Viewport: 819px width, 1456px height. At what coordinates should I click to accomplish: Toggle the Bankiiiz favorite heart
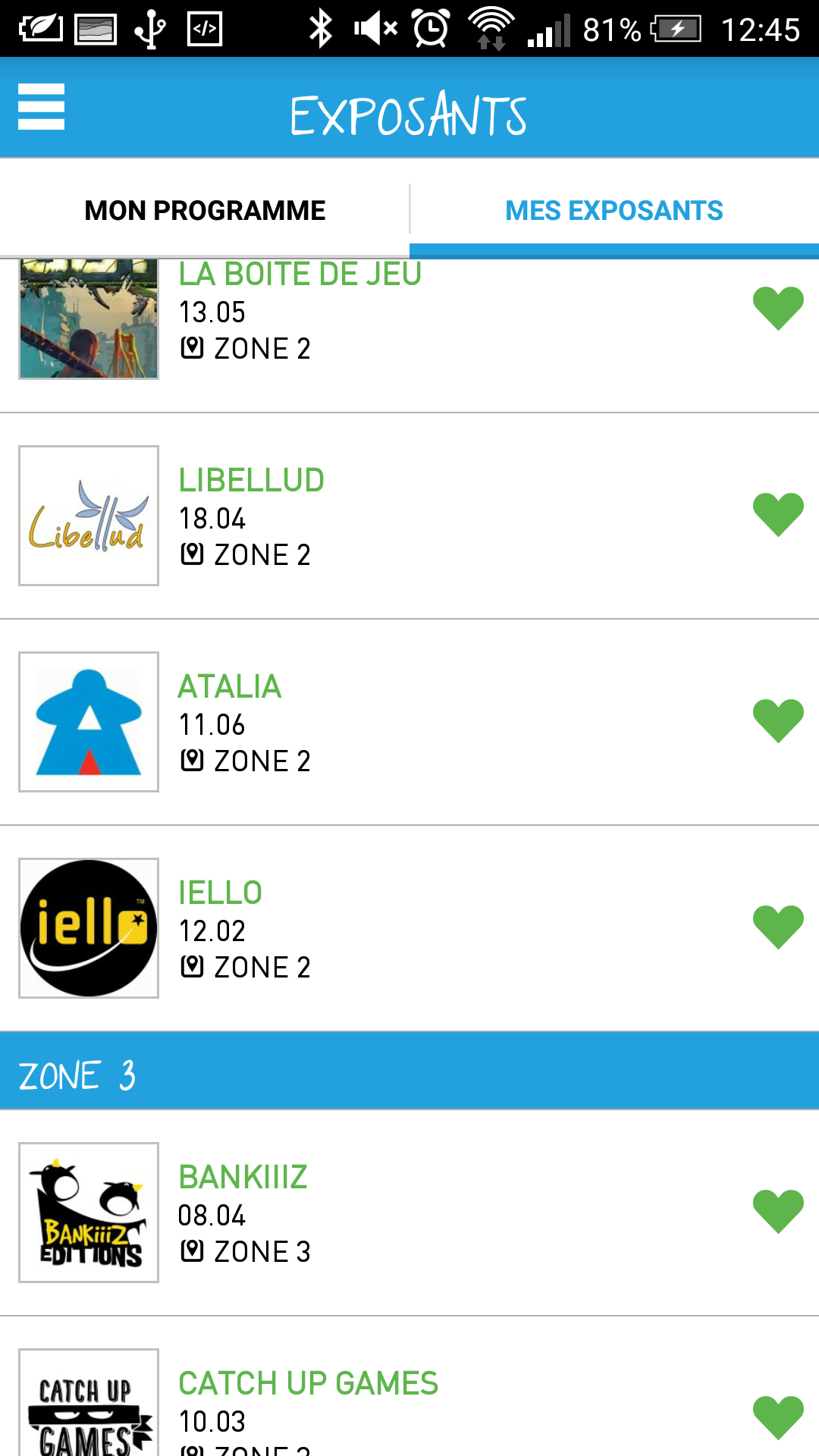pyautogui.click(x=778, y=1211)
